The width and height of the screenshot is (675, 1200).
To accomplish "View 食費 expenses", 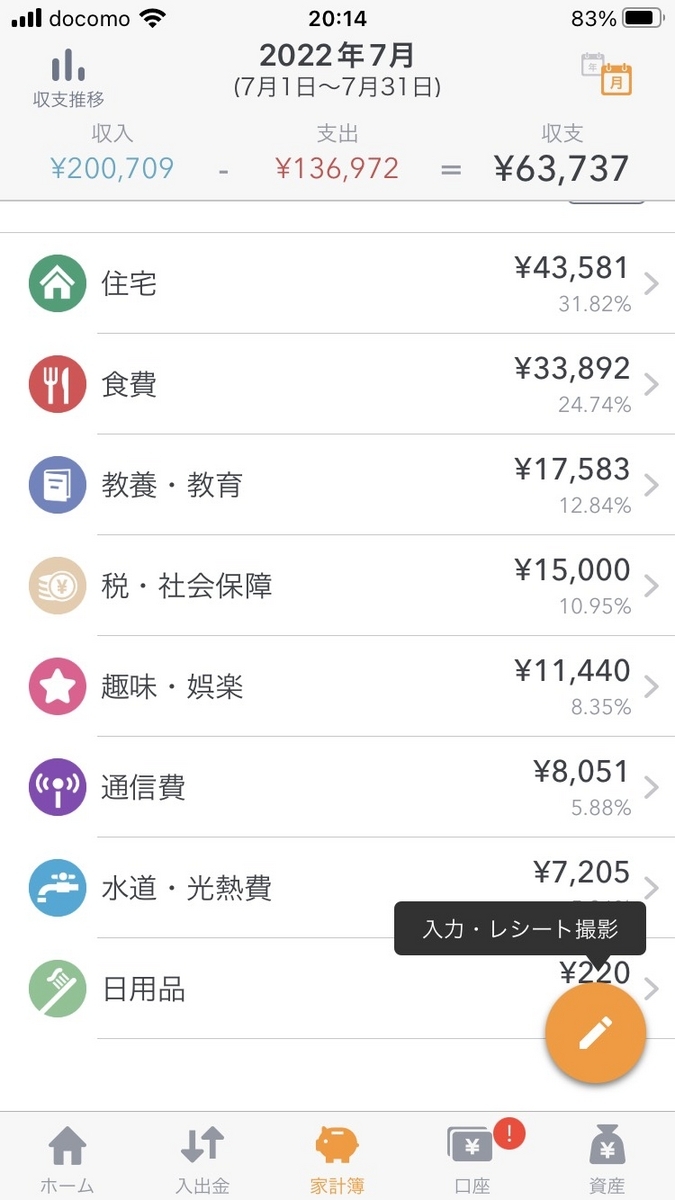I will pos(337,385).
